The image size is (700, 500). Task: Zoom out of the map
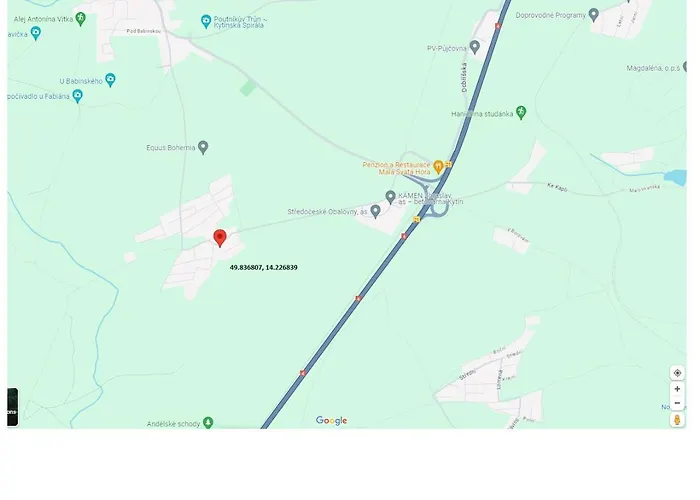click(x=677, y=403)
